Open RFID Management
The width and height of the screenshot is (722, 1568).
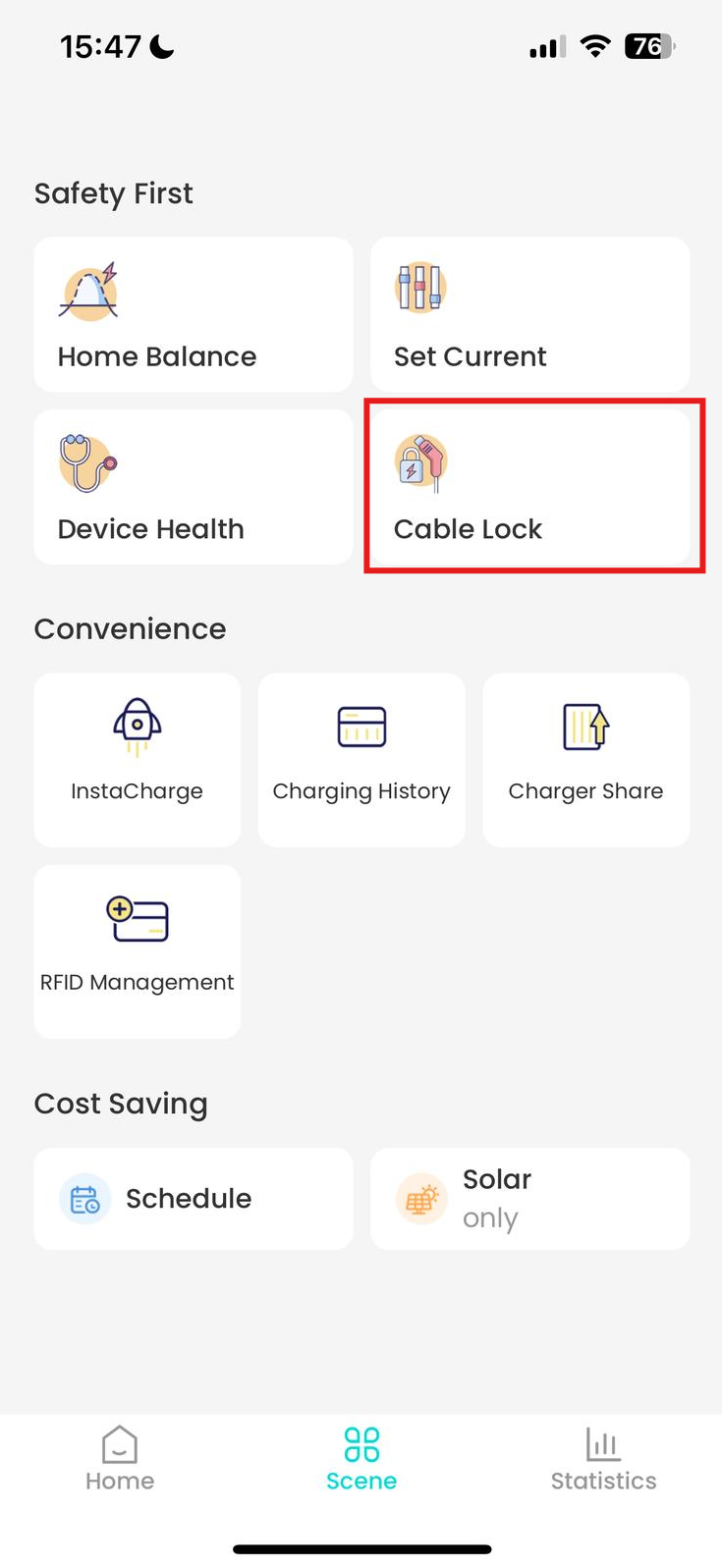click(x=138, y=950)
